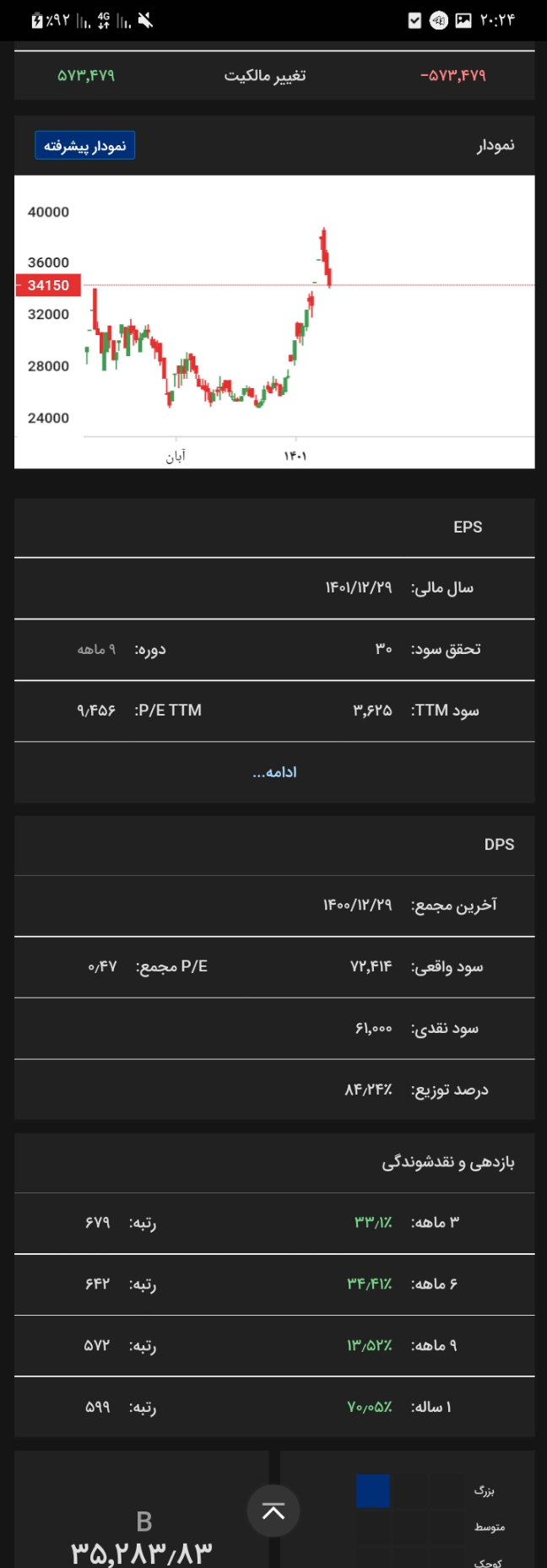Open the price candlestick chart
The width and height of the screenshot is (547, 1568).
click(x=274, y=321)
